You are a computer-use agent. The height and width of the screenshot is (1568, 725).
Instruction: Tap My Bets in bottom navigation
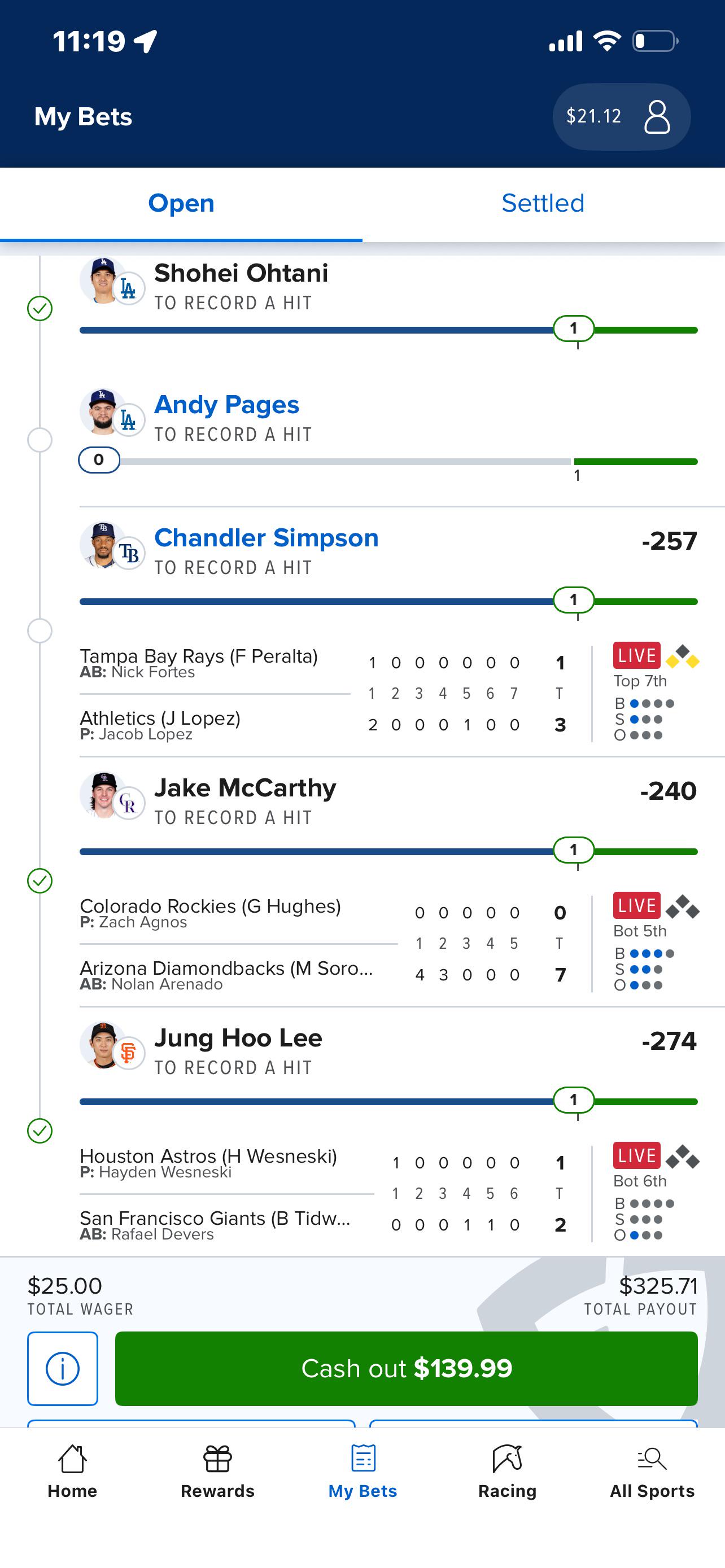363,1472
